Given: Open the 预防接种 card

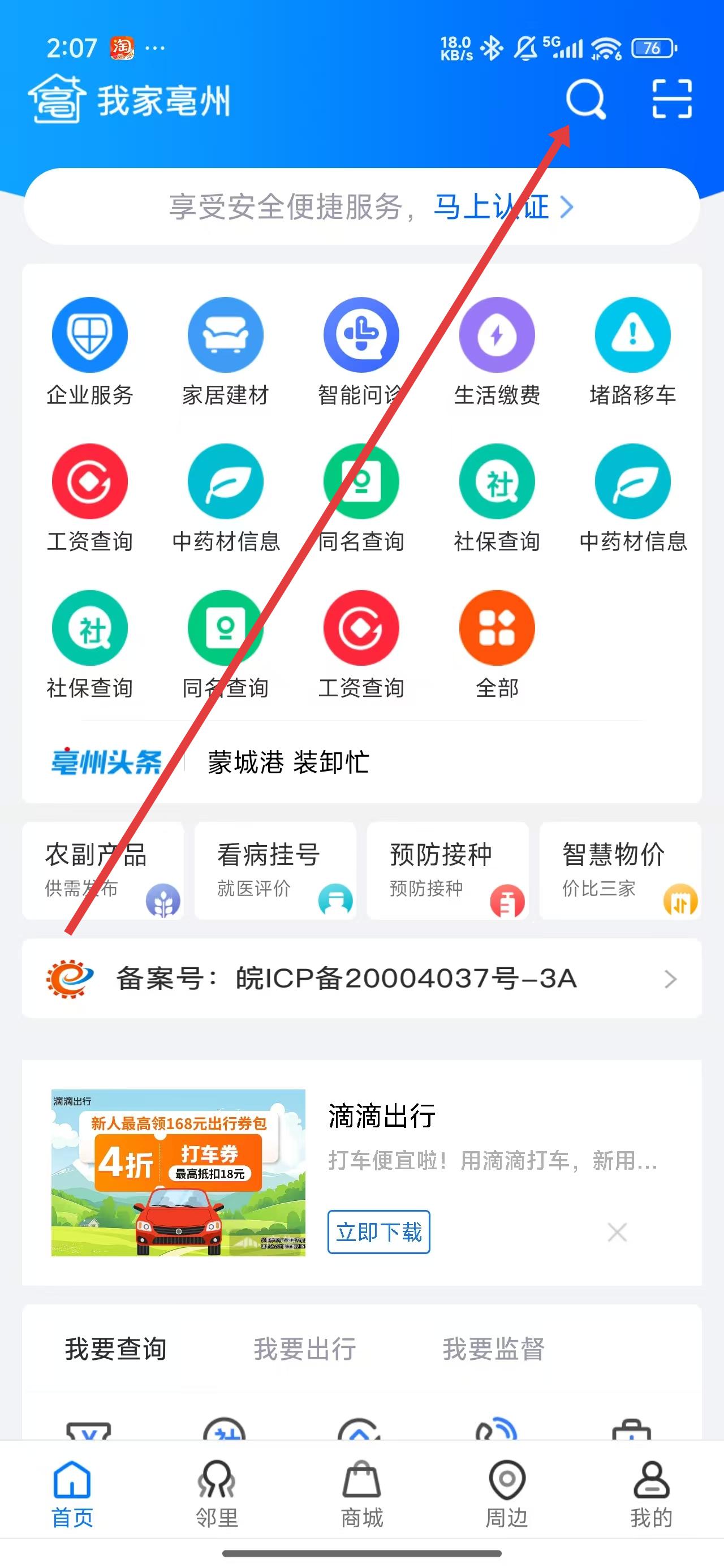Looking at the screenshot, I should coord(447,870).
